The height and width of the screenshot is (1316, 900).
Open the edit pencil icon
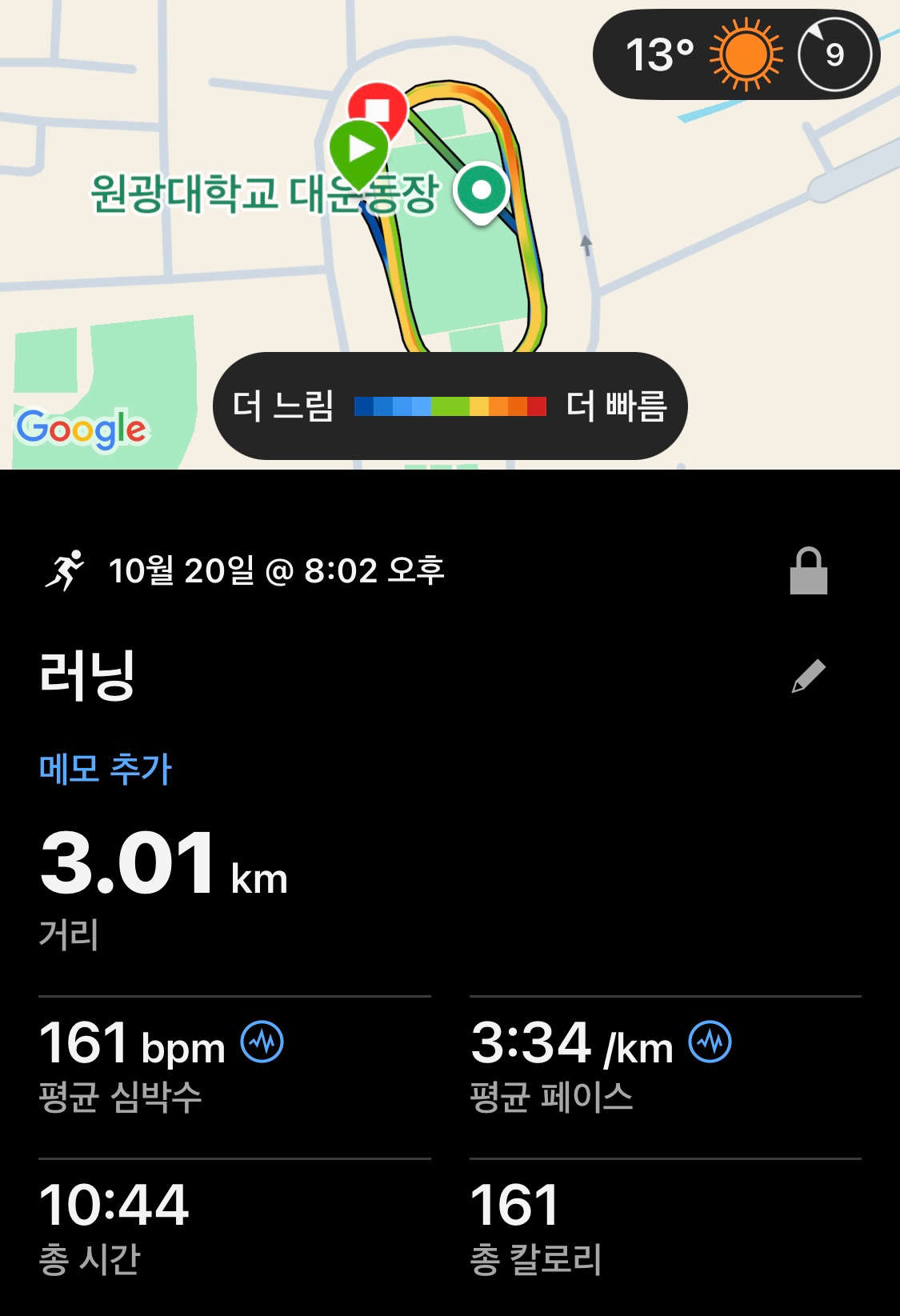(806, 678)
